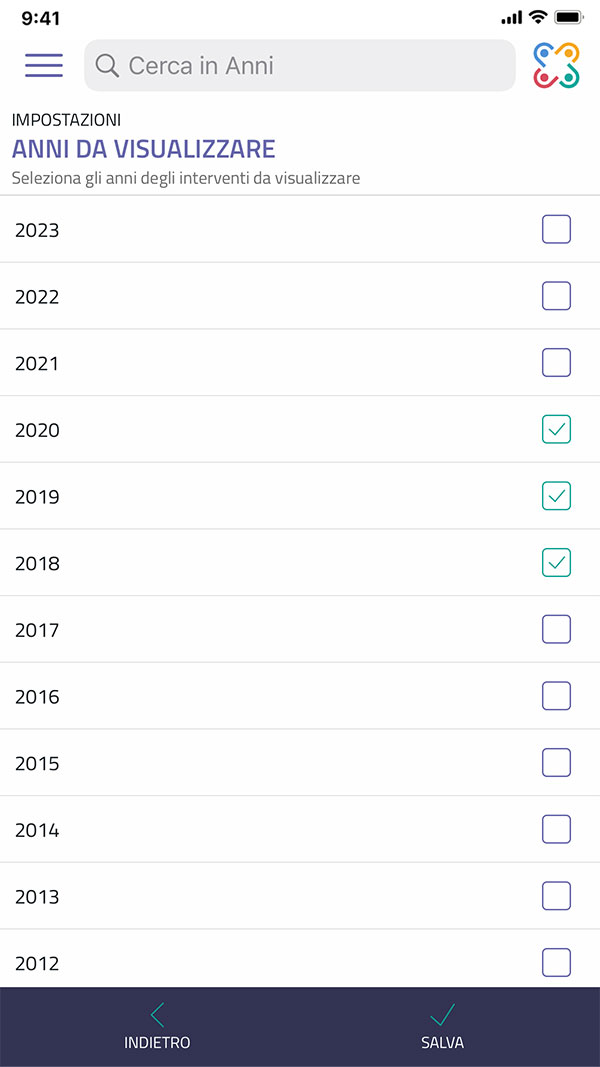The height and width of the screenshot is (1067, 600).
Task: Enable the 2021 year checkbox
Action: (556, 363)
